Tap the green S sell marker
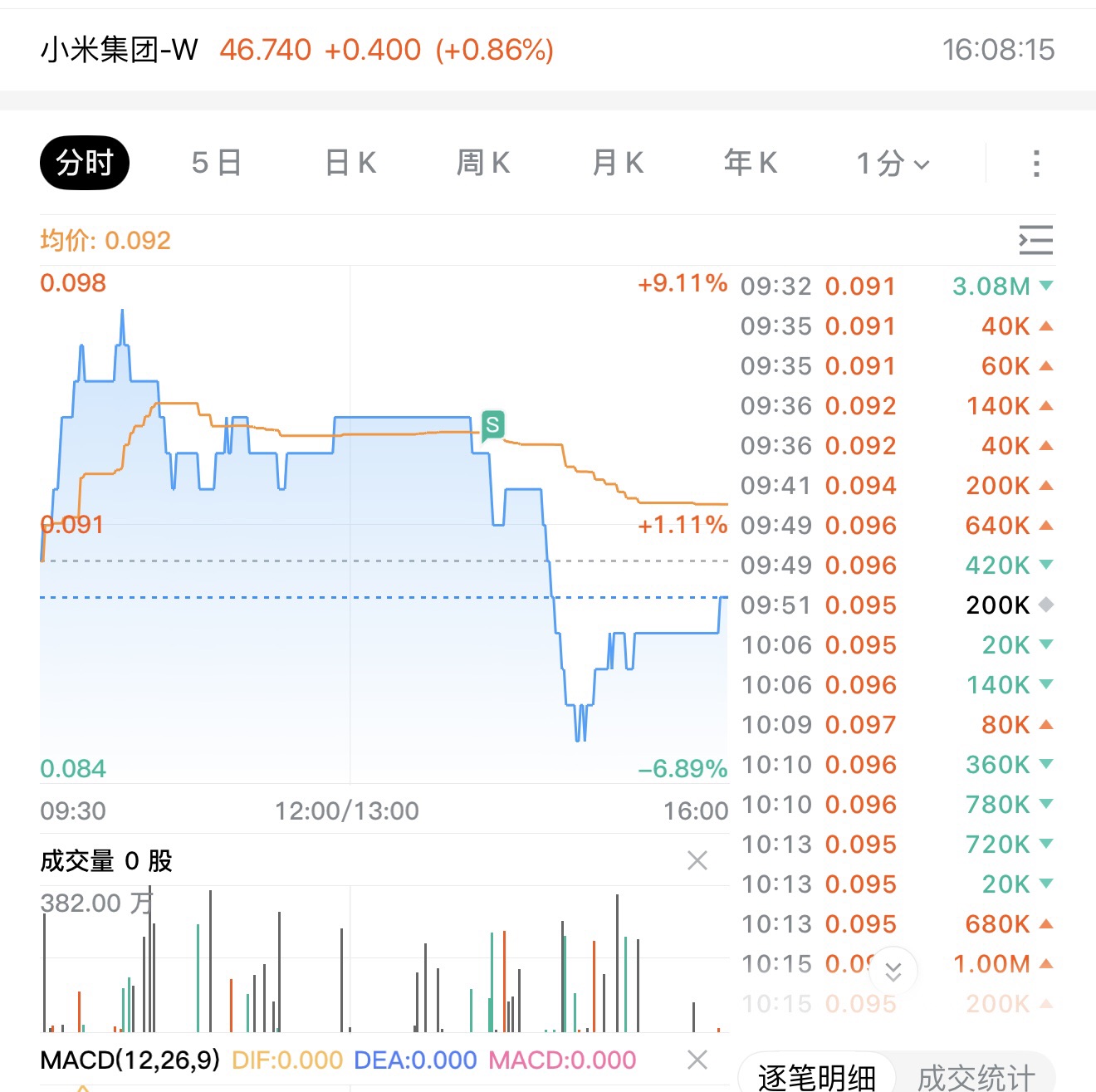 (x=492, y=426)
